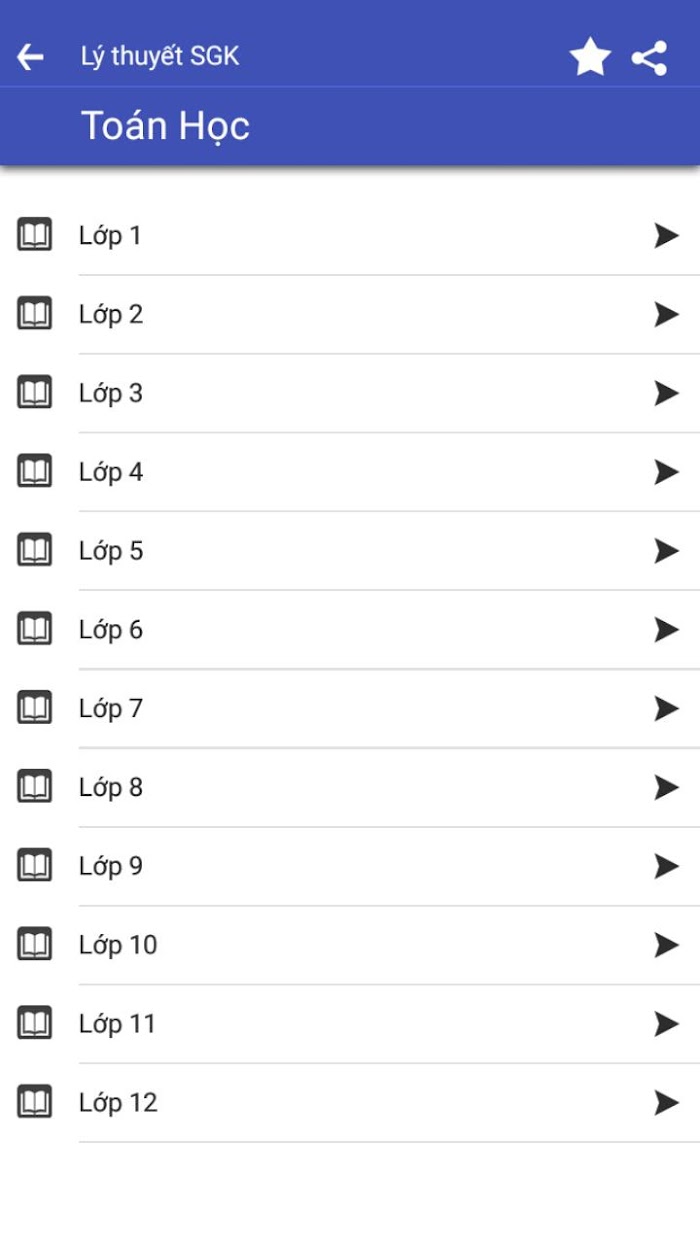Open Lớp 10 theory list
This screenshot has height=1244, width=700.
(350, 945)
